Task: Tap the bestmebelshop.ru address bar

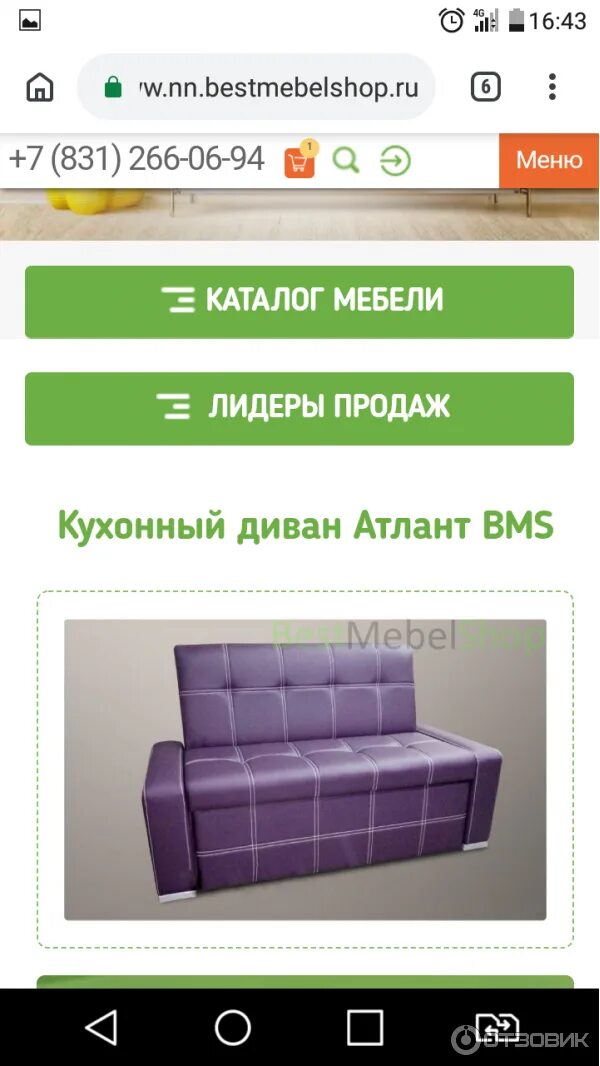Action: (256, 87)
